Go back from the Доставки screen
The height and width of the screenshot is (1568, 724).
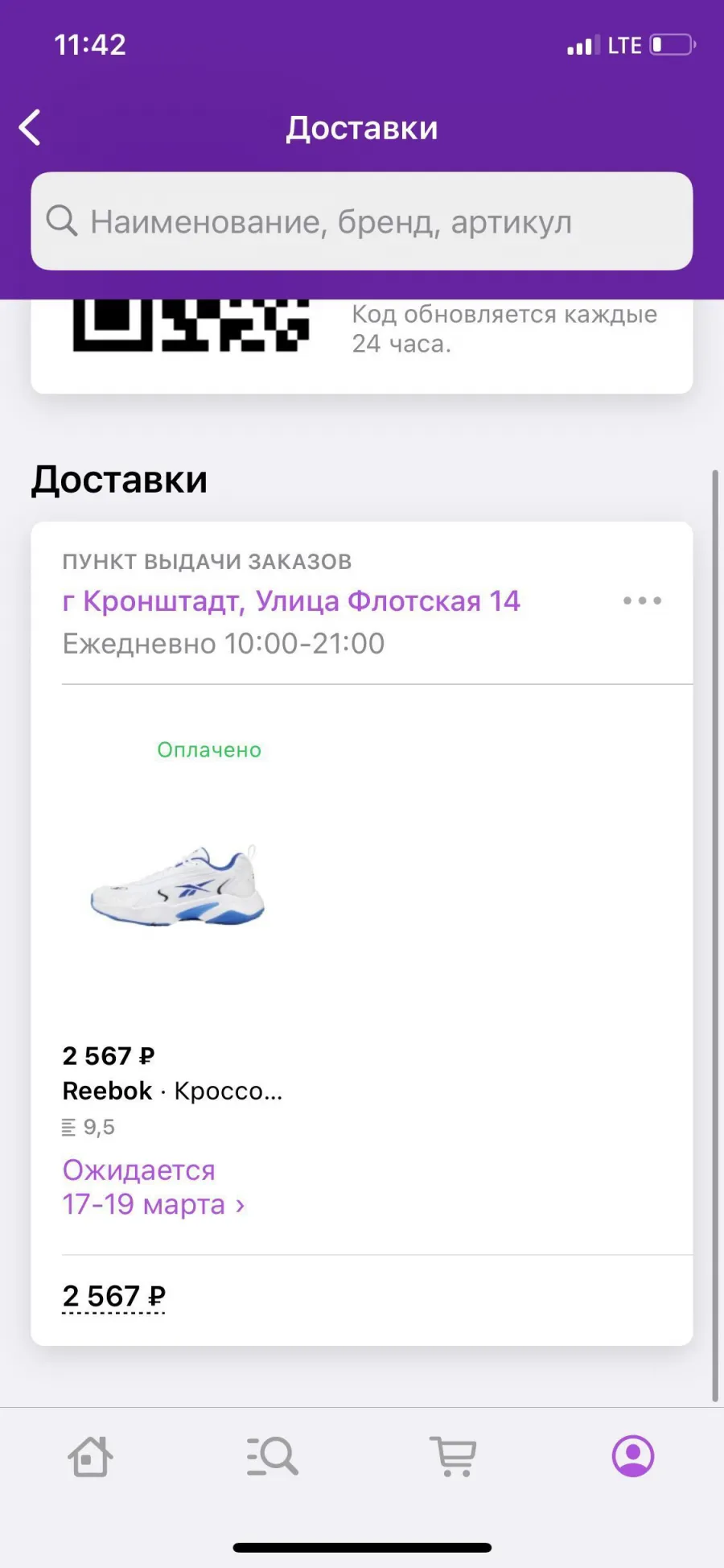[30, 128]
